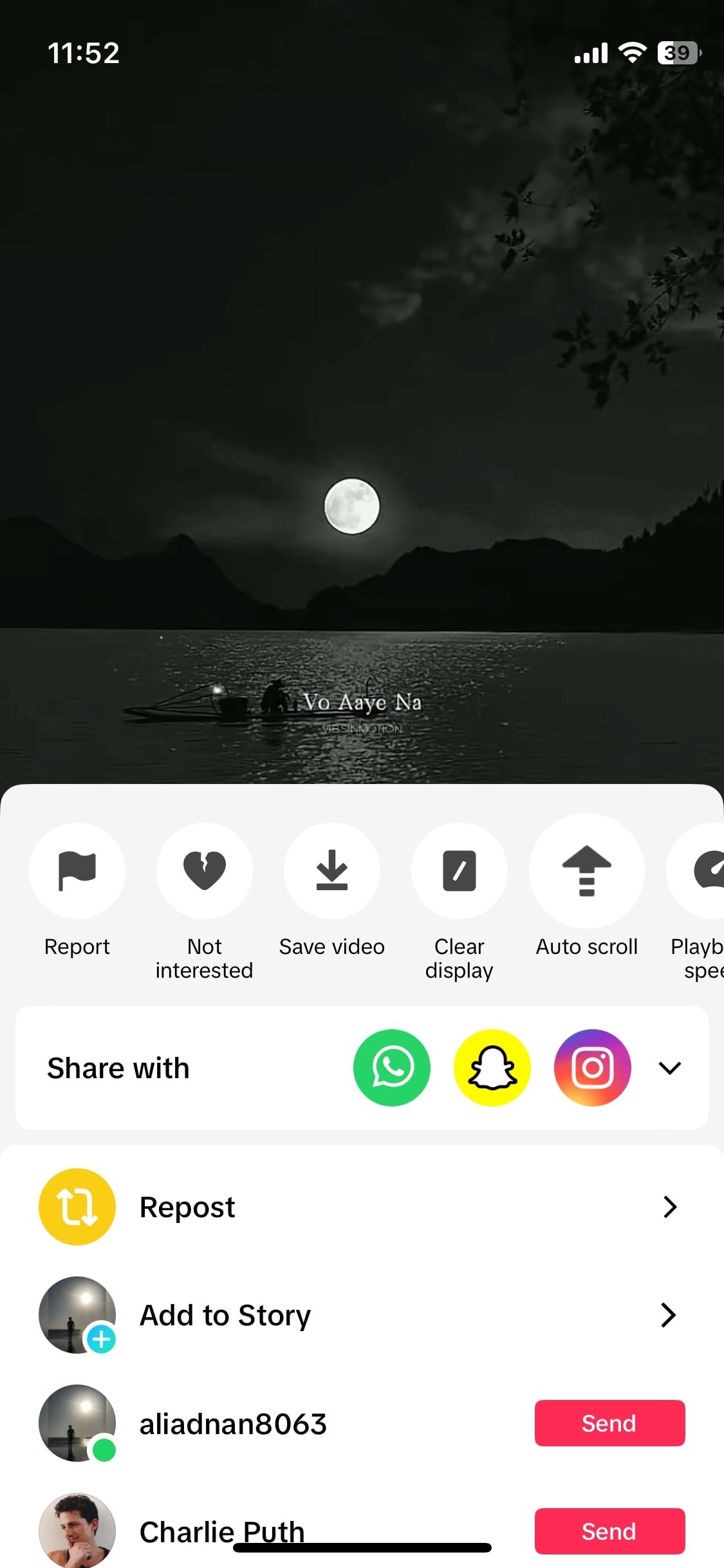Send video to Charlie Puth
Viewport: 724px width, 1568px height.
pos(609,1531)
